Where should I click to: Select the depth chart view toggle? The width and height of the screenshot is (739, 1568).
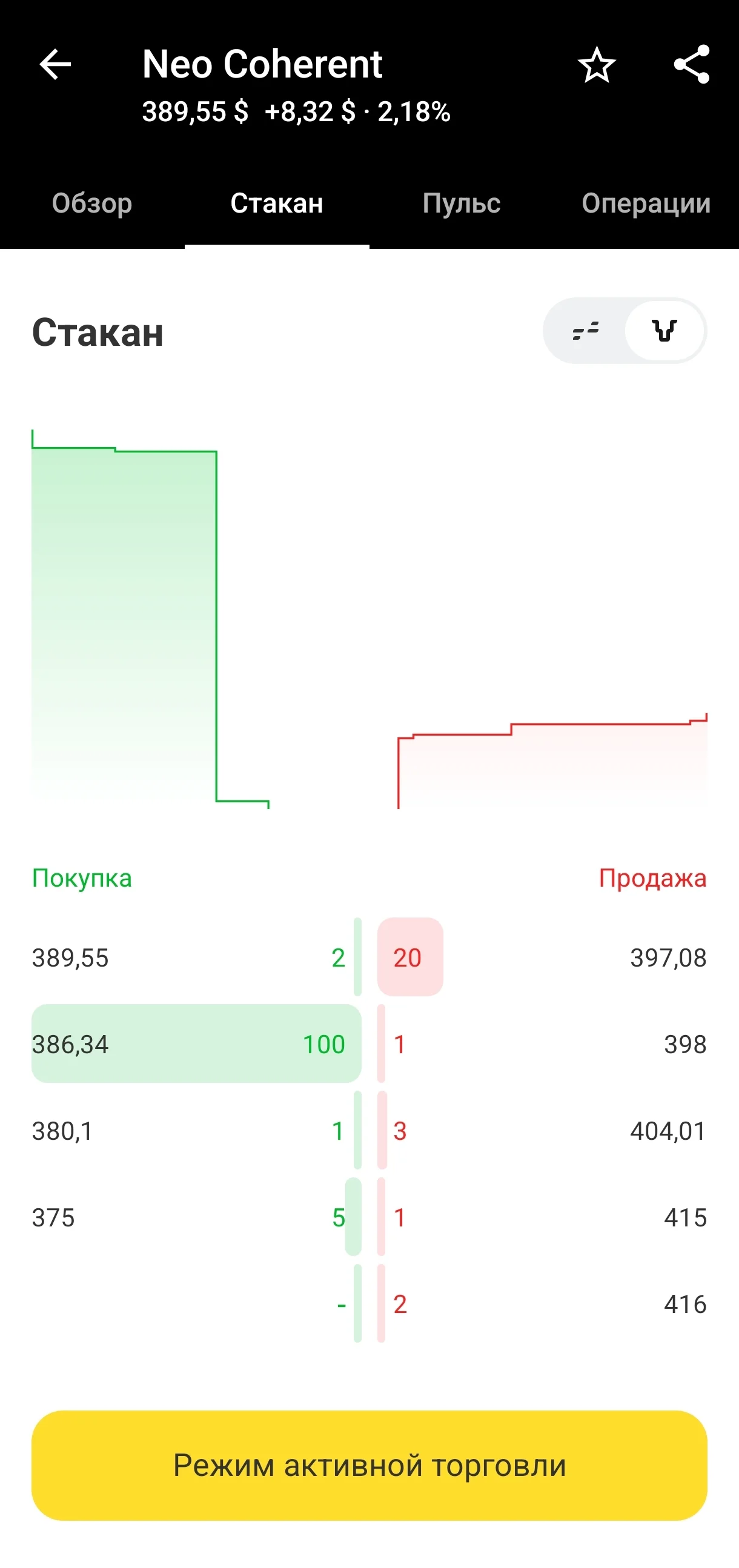pos(664,331)
